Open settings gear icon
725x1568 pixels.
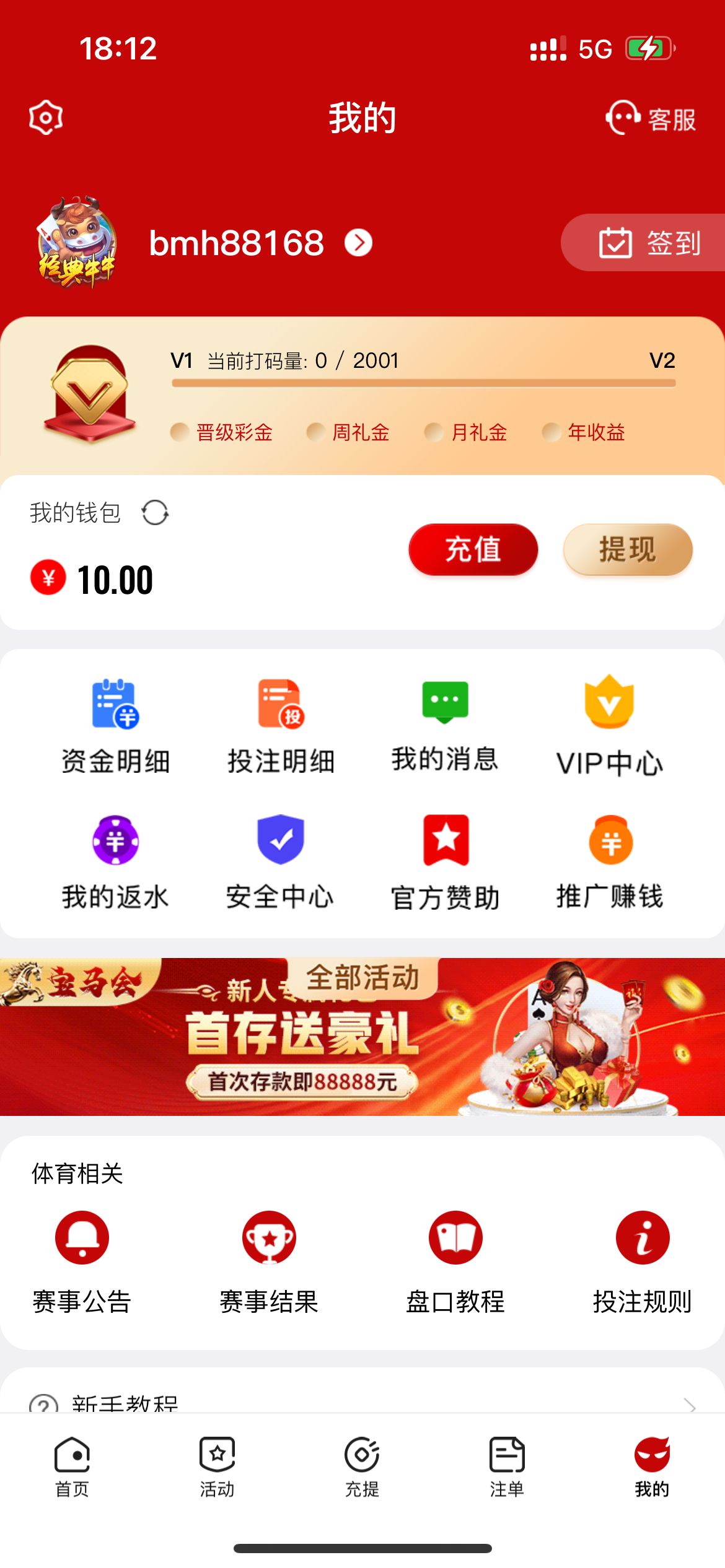tap(46, 118)
